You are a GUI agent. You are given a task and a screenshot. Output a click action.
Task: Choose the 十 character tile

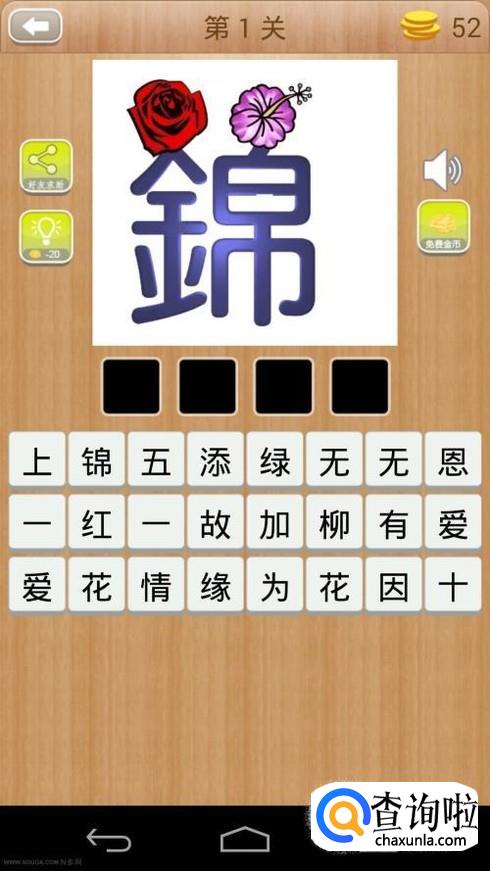pyautogui.click(x=453, y=585)
